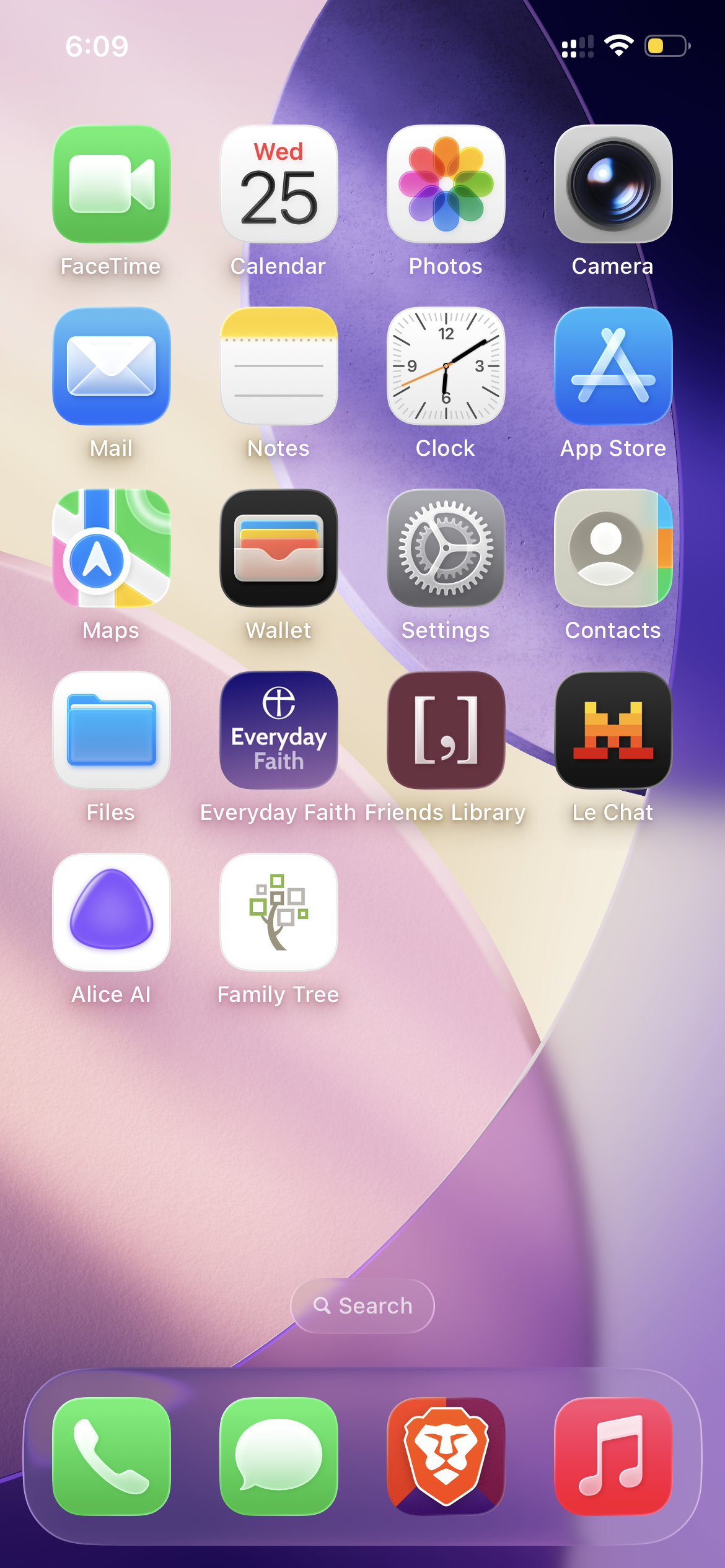Open the Mail app
Viewport: 725px width, 1568px height.
[x=112, y=366]
